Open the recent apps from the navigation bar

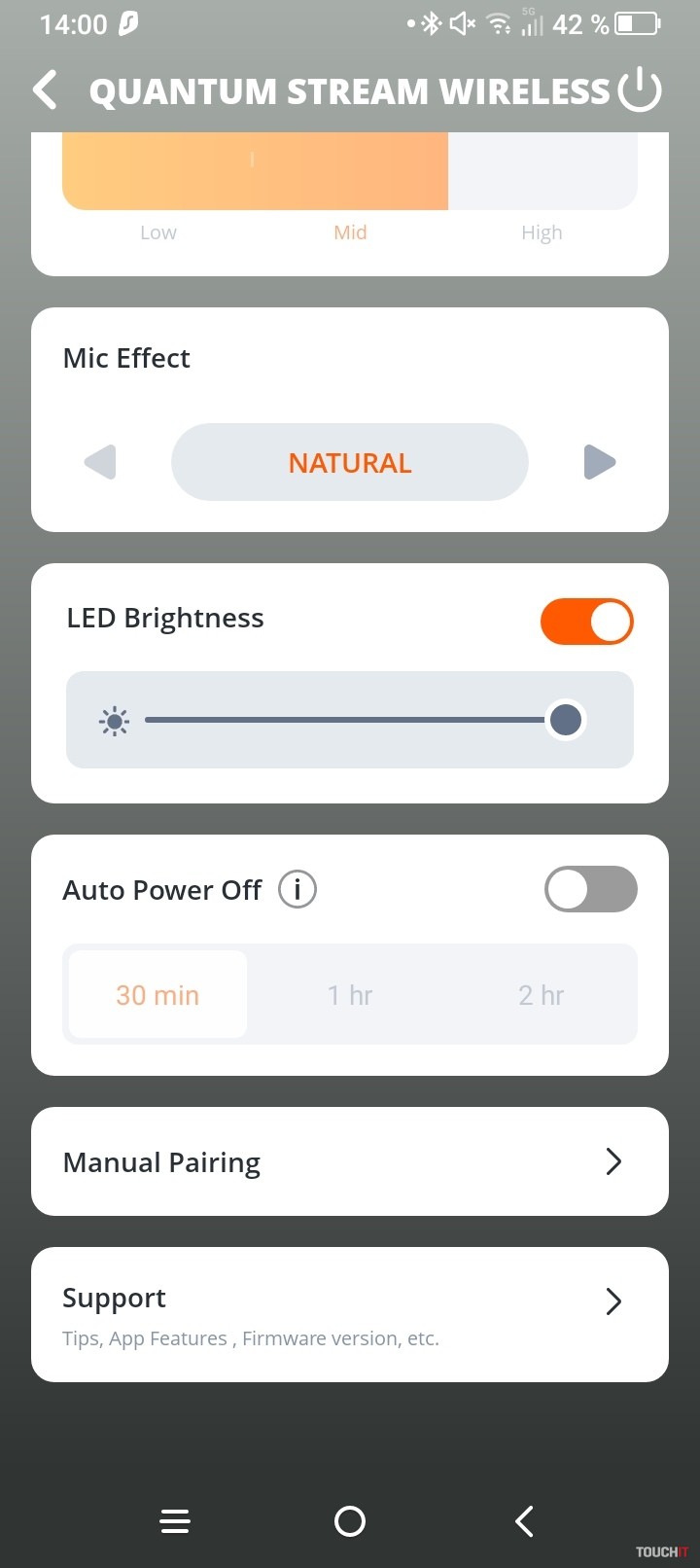point(175,1521)
